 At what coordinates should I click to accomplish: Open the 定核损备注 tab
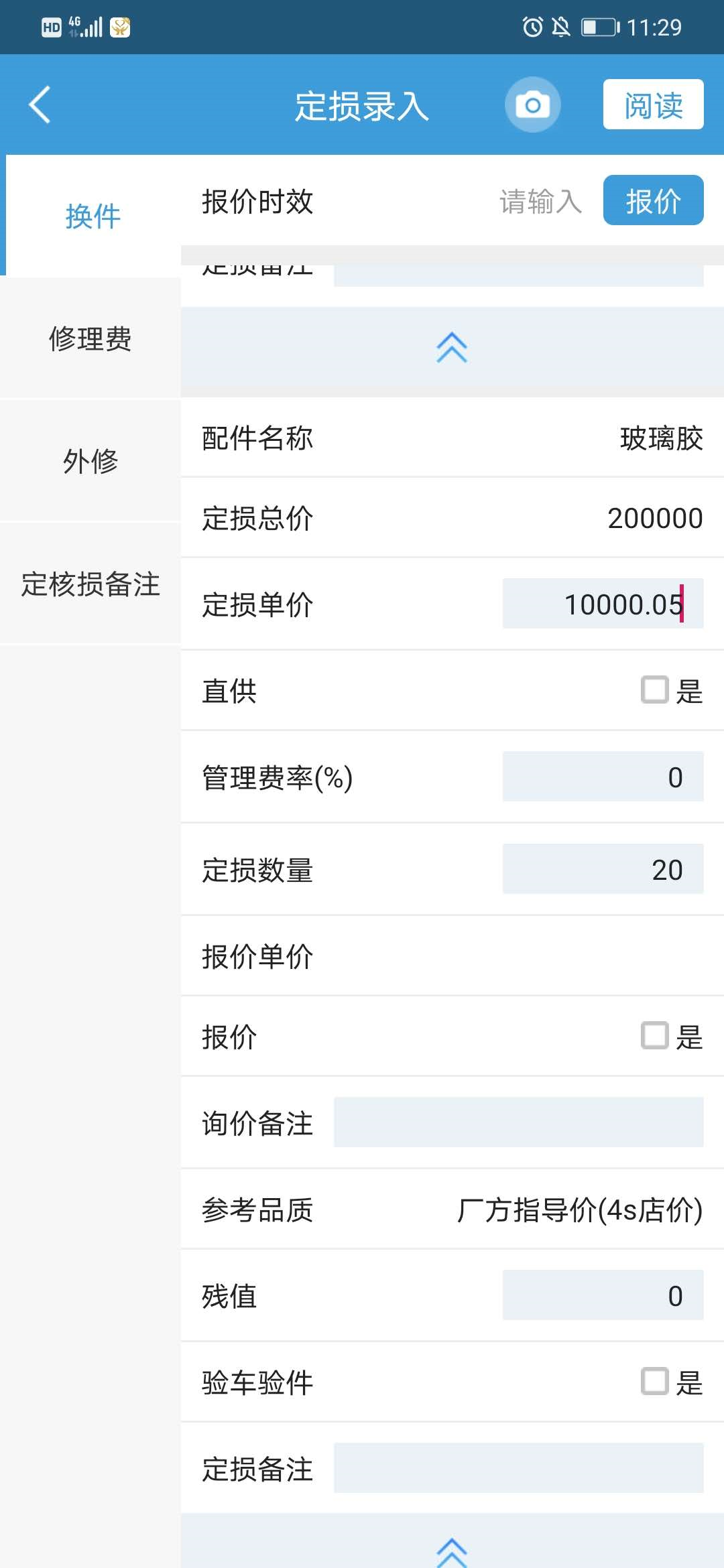pyautogui.click(x=90, y=583)
